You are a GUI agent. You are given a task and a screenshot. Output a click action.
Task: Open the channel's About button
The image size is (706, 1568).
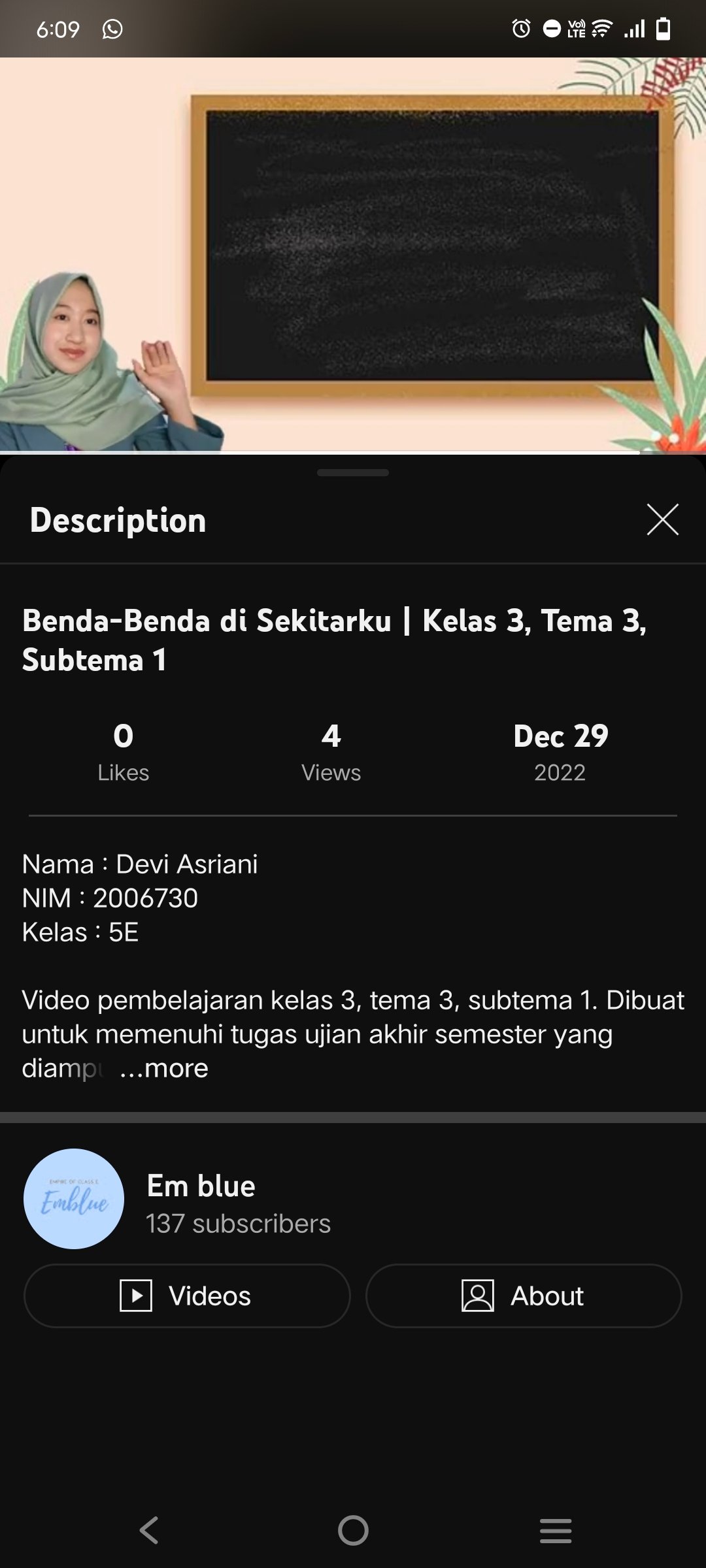524,1296
